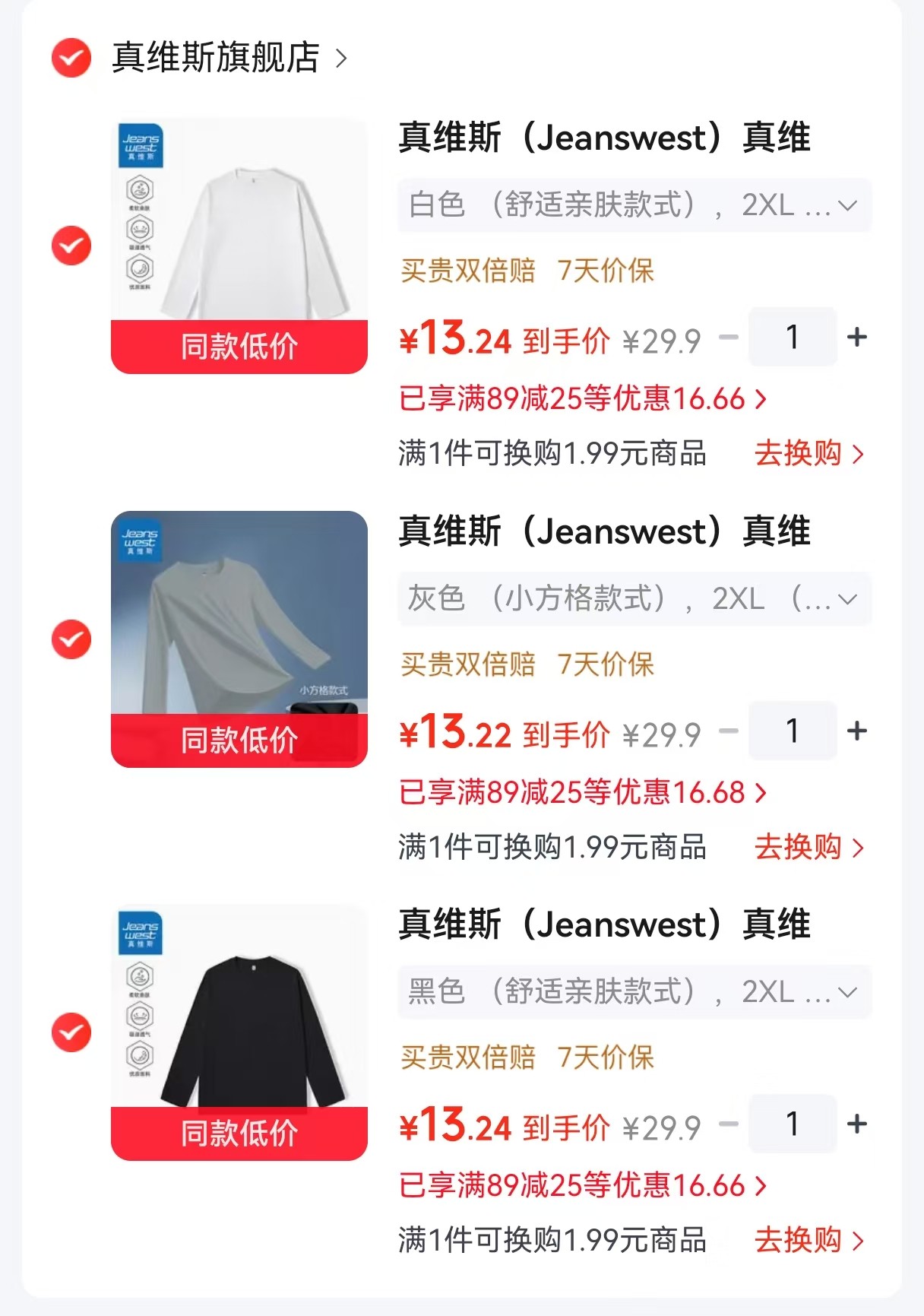Increase quantity of the gray shirt
The width and height of the screenshot is (924, 1316).
pos(857,731)
